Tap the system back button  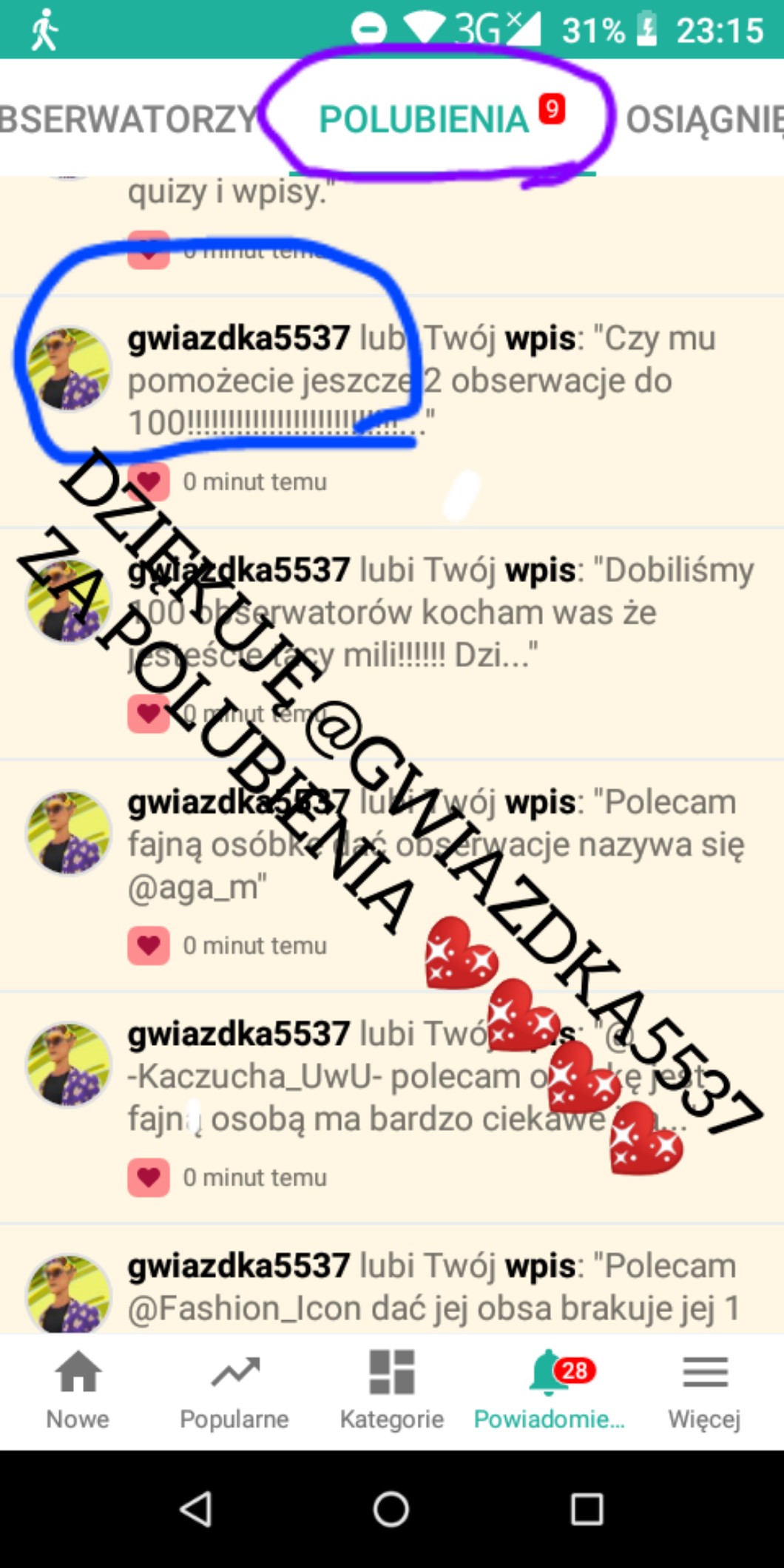point(196,1509)
